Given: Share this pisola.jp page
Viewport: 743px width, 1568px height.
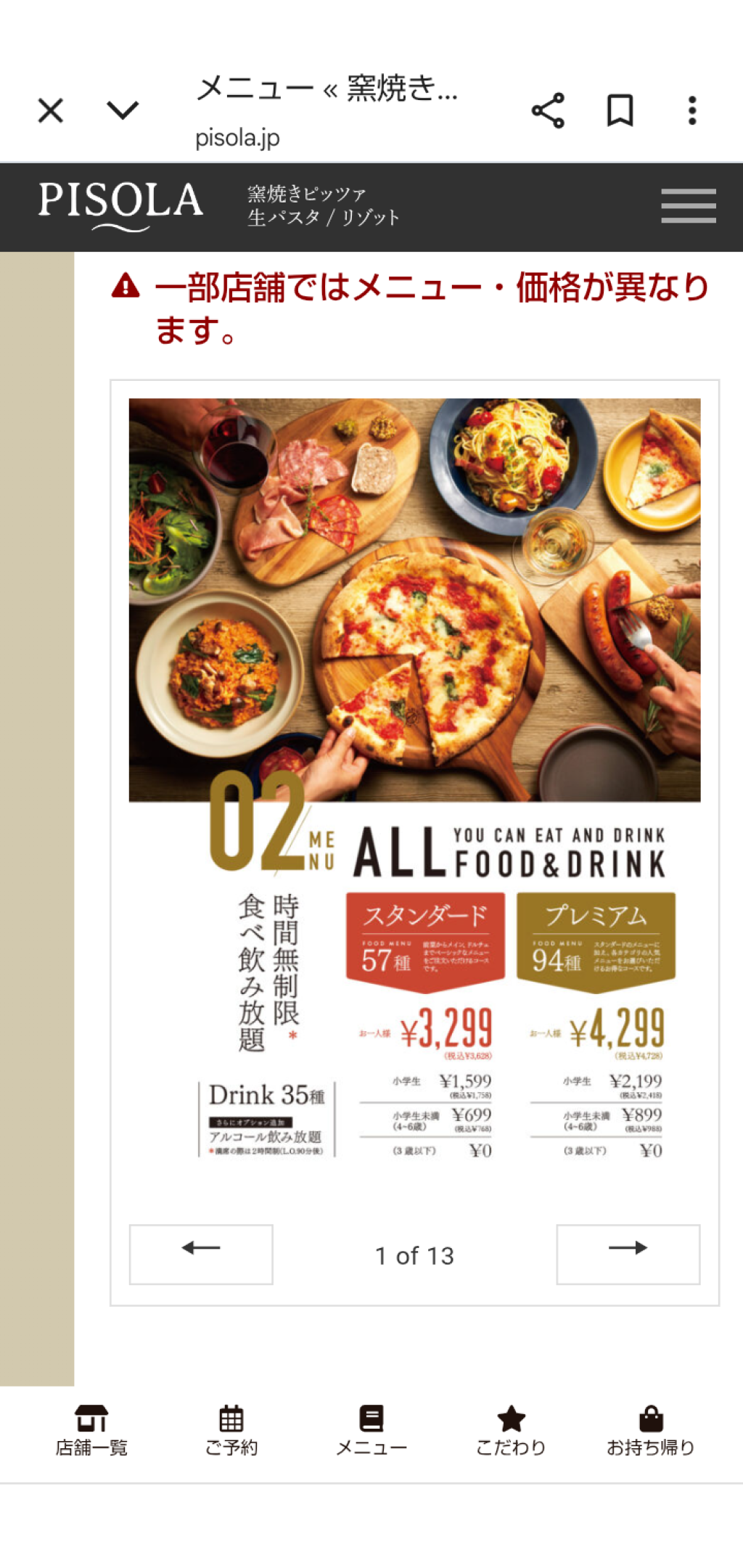Looking at the screenshot, I should [548, 110].
